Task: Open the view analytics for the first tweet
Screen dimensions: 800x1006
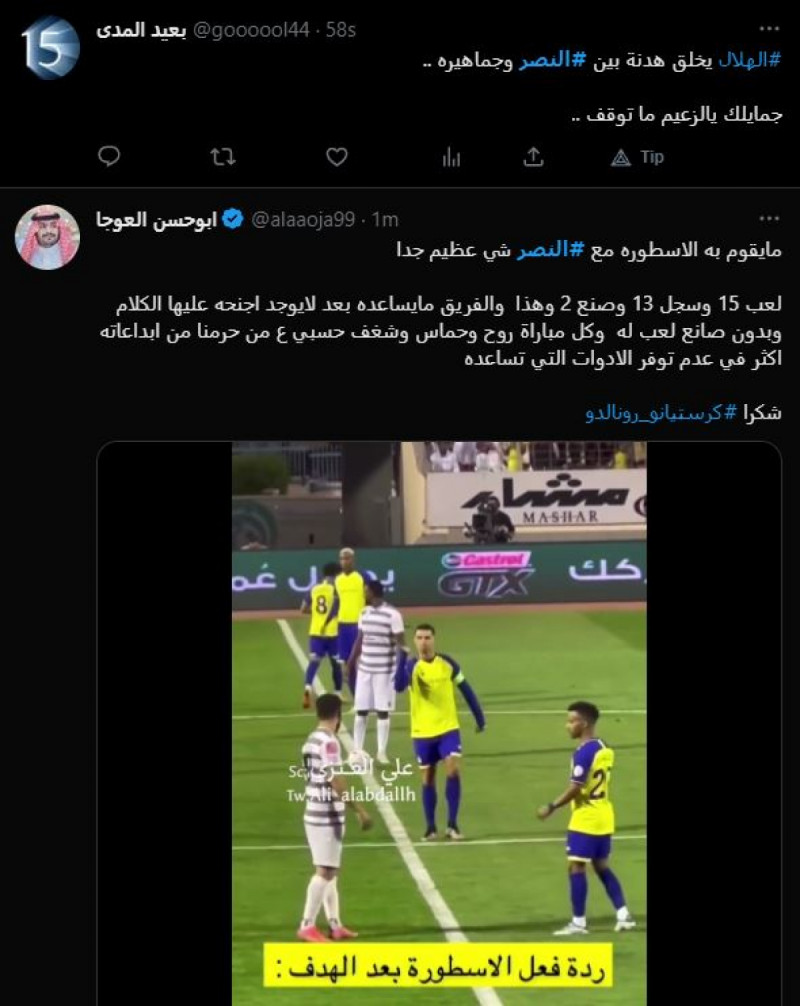Action: (453, 156)
